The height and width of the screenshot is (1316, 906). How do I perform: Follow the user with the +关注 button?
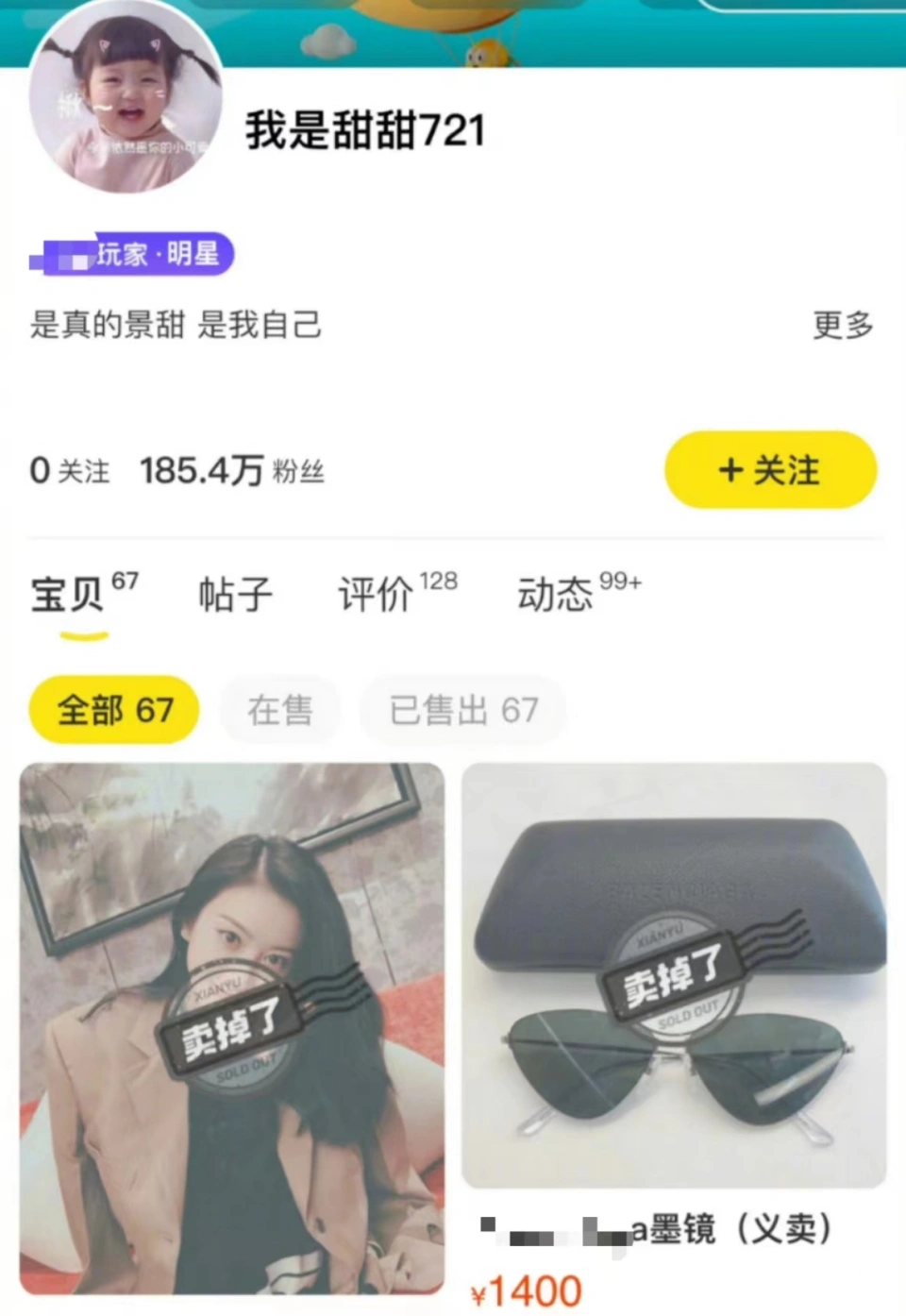(x=770, y=469)
